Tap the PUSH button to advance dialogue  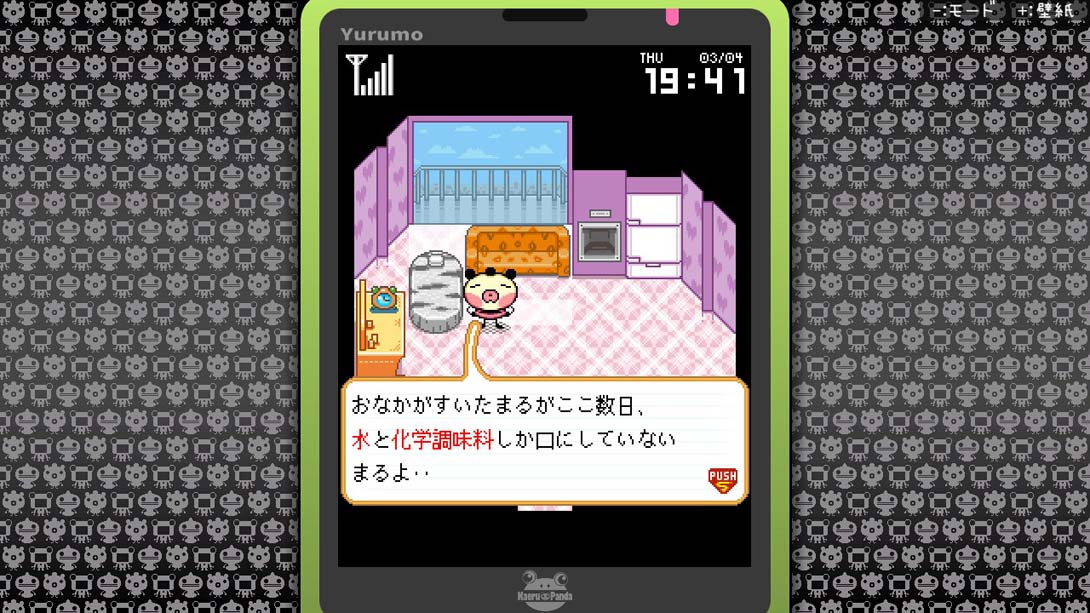pos(722,480)
